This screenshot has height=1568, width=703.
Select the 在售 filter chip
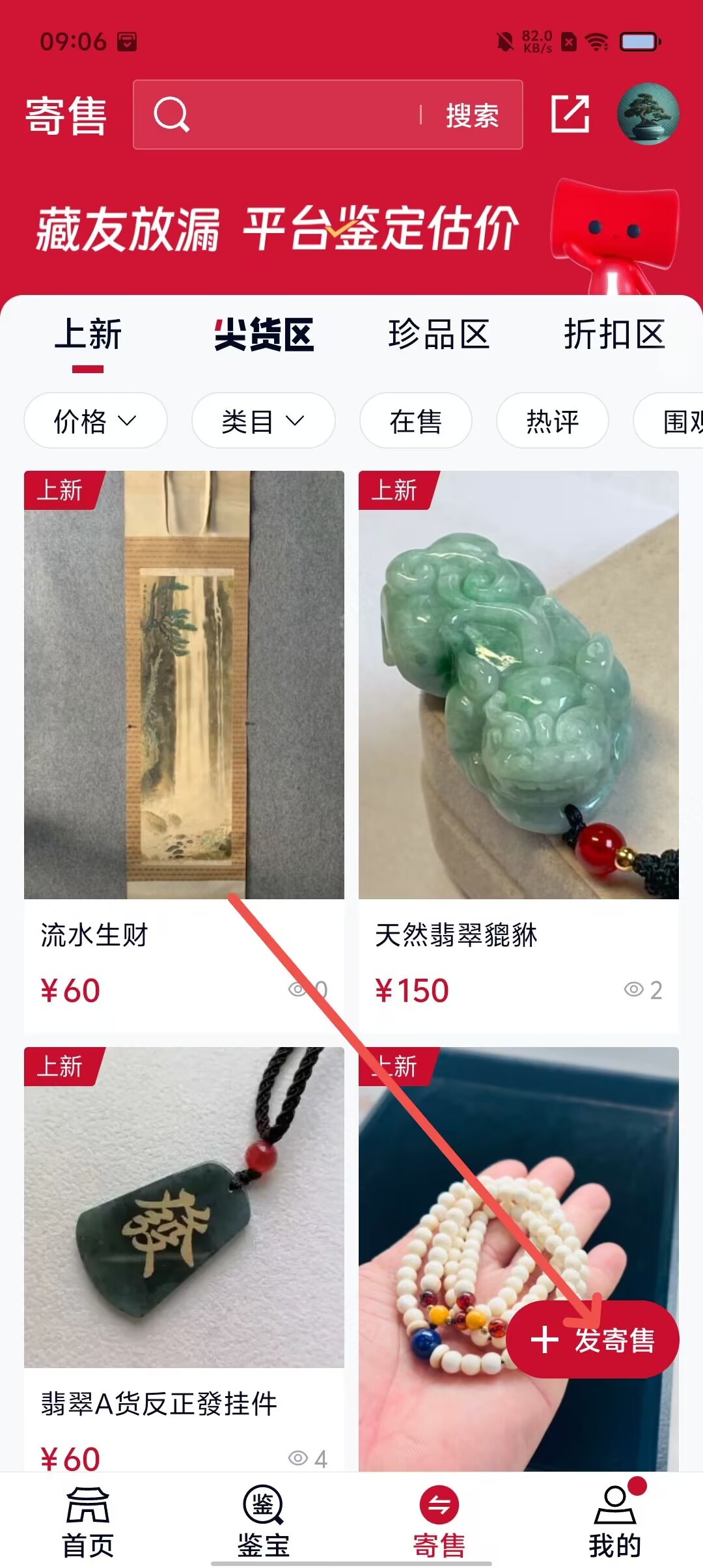[x=415, y=421]
